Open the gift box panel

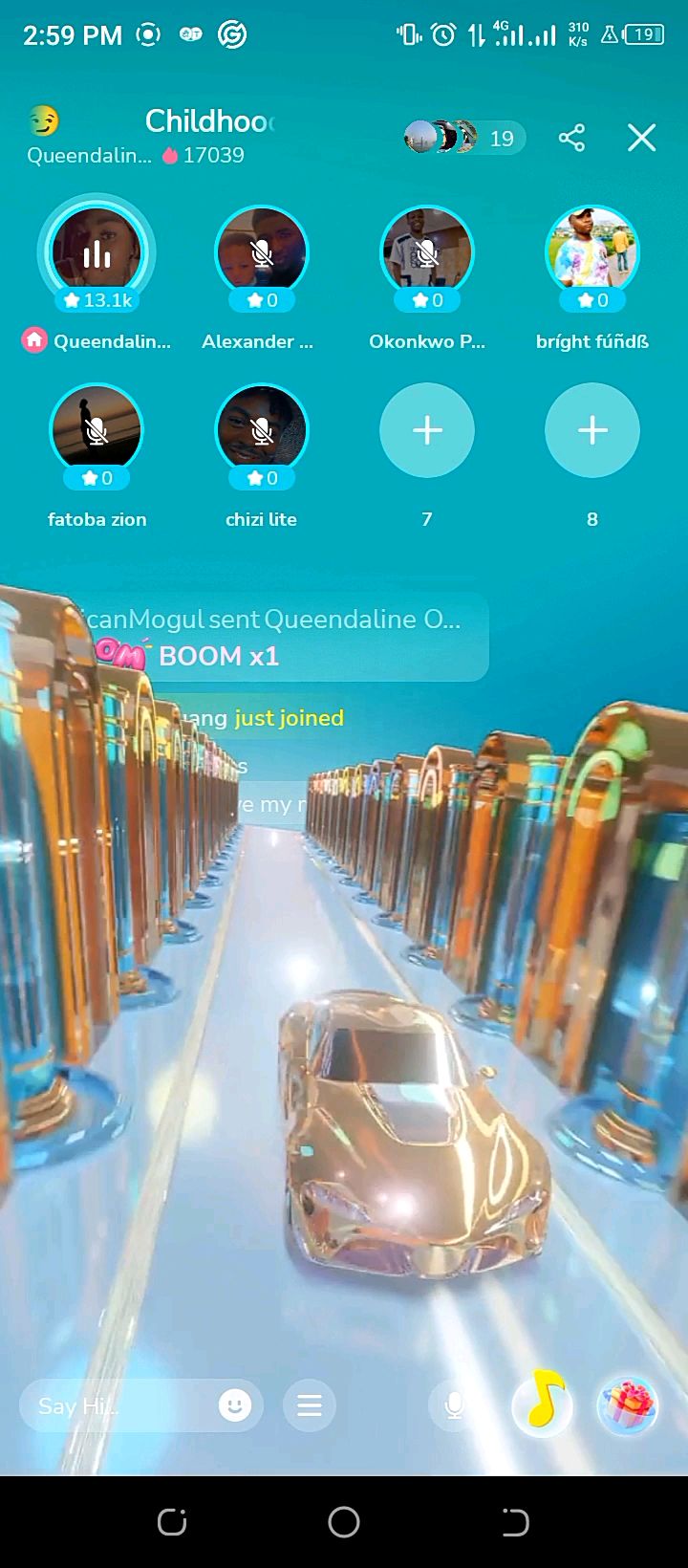click(627, 1405)
